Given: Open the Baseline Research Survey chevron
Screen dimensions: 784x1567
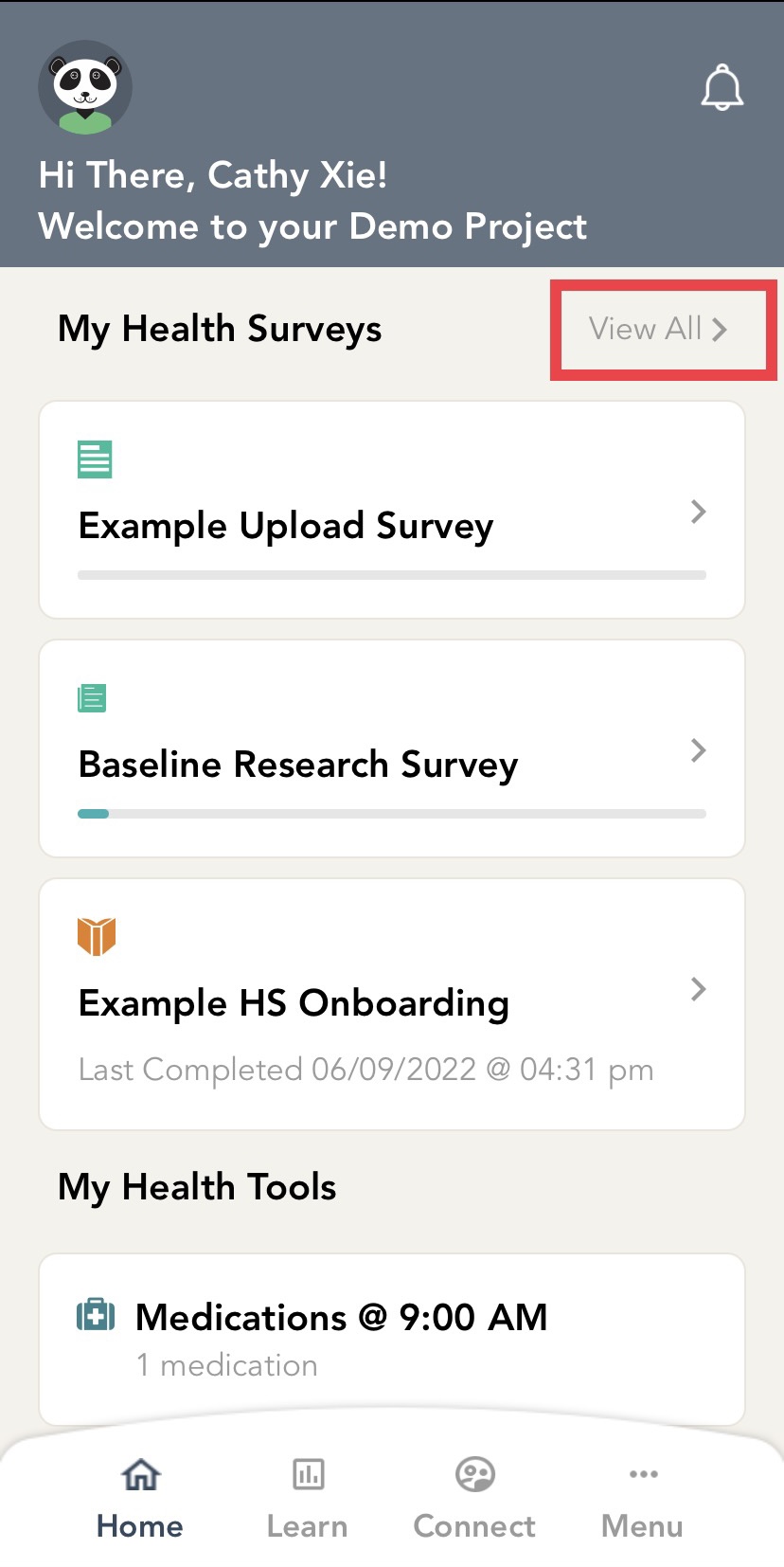Looking at the screenshot, I should 698,750.
